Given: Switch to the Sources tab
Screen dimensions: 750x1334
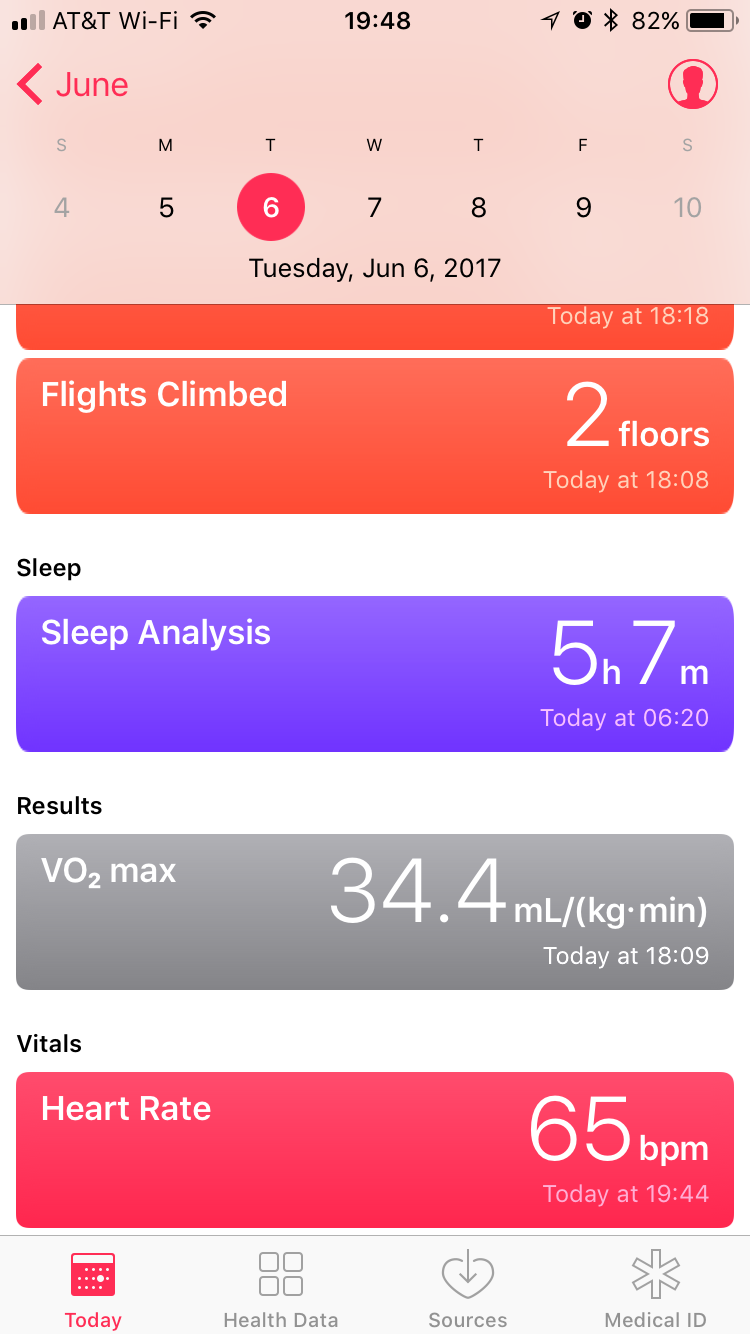Looking at the screenshot, I should point(468,1289).
